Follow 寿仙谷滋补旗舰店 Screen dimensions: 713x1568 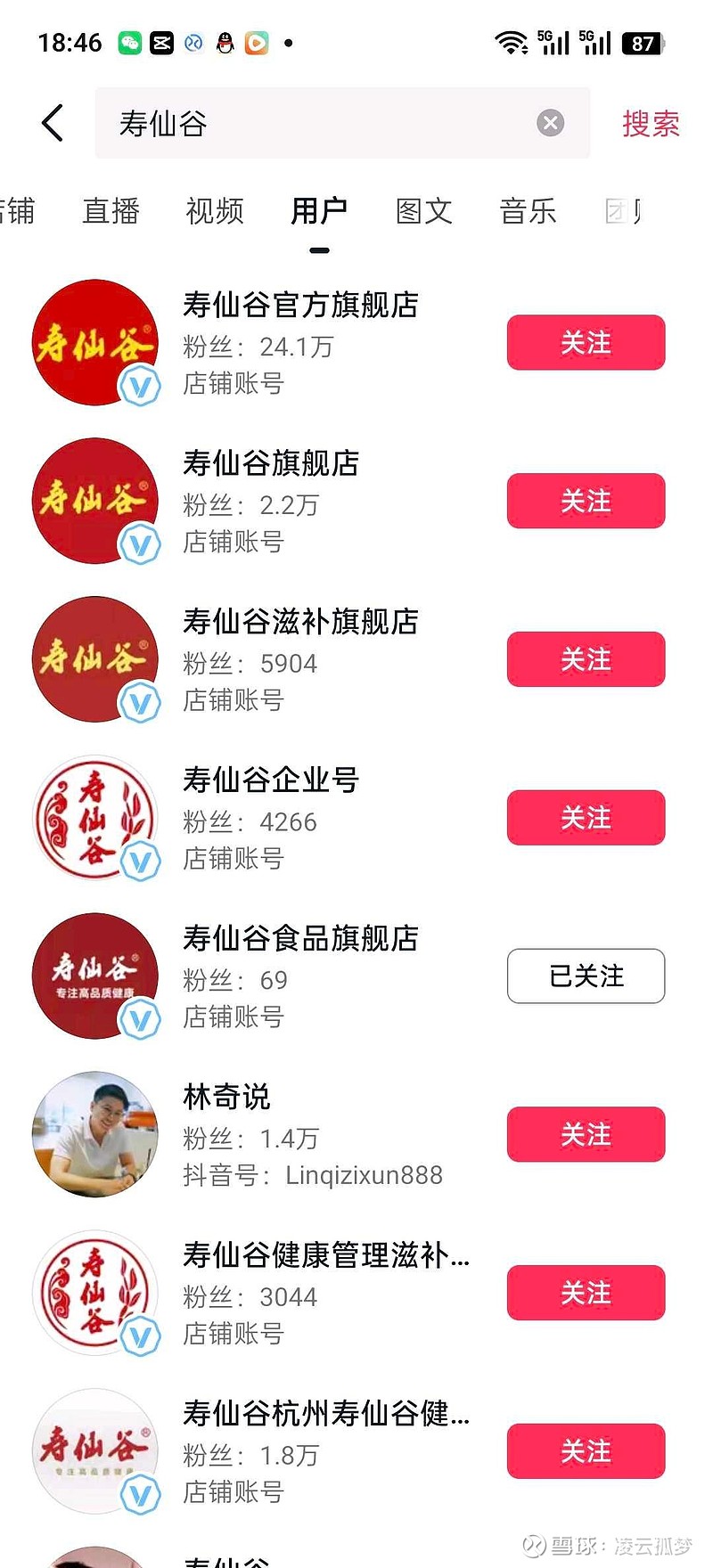586,659
